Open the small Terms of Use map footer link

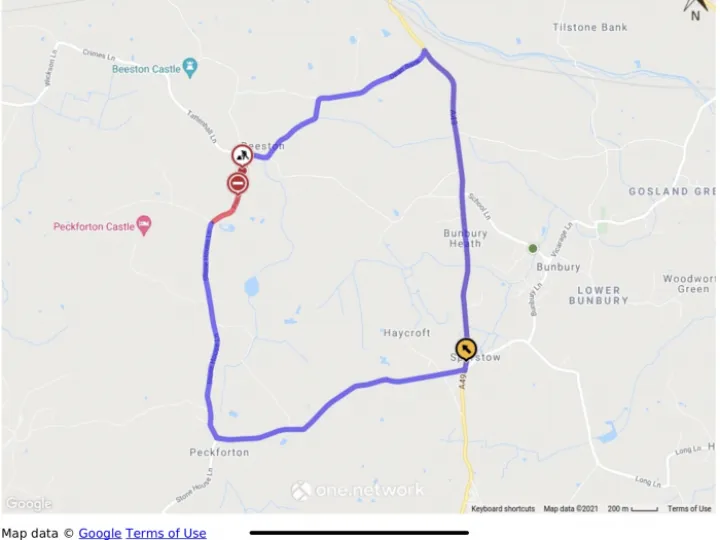coord(689,509)
